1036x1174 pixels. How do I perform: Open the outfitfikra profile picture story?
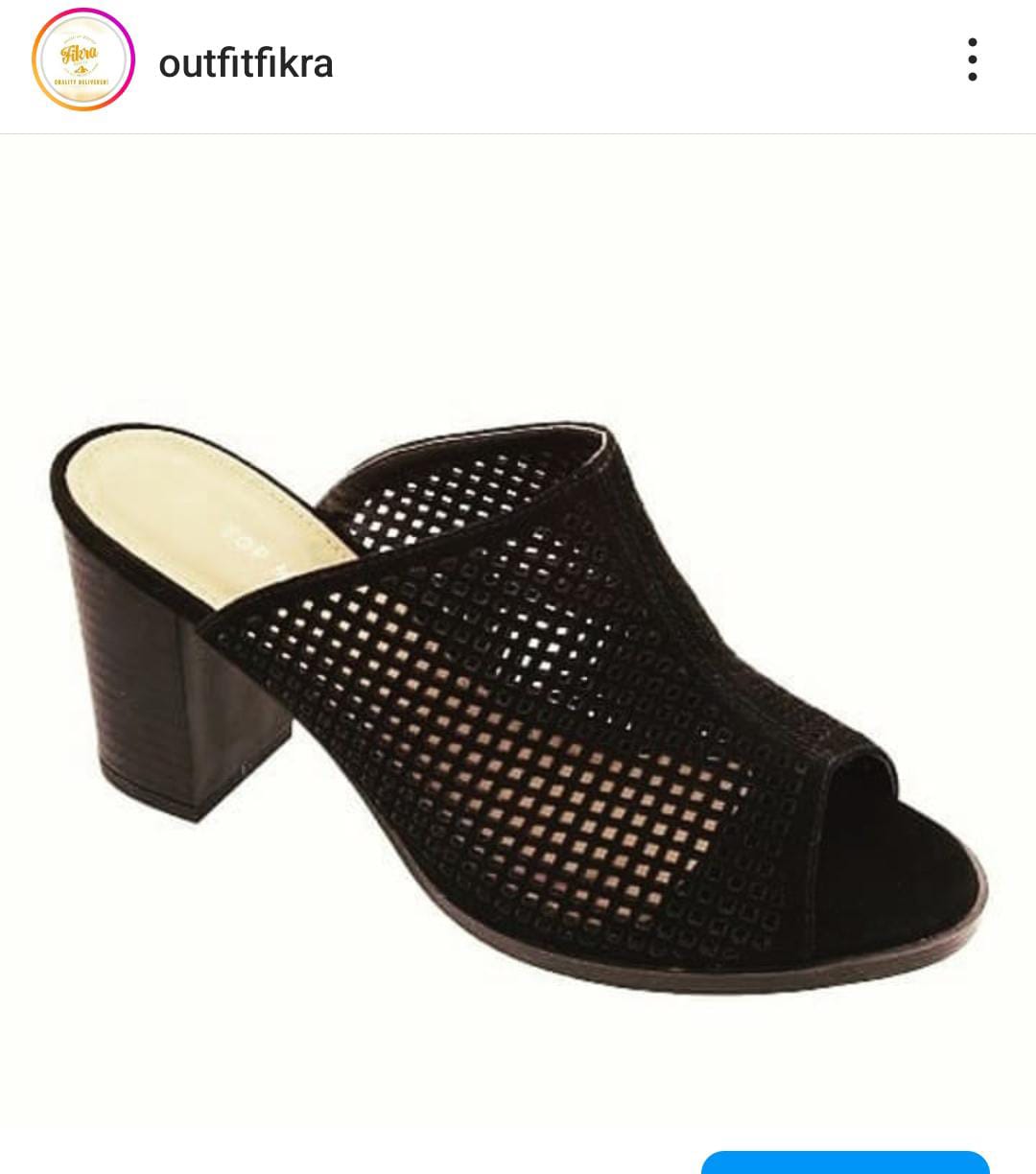(82, 60)
